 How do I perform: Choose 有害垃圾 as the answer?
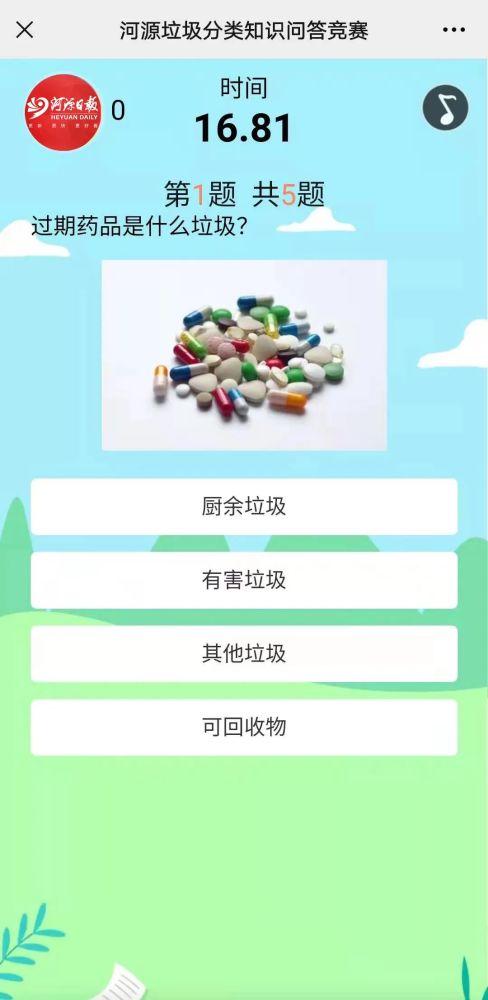(x=244, y=580)
